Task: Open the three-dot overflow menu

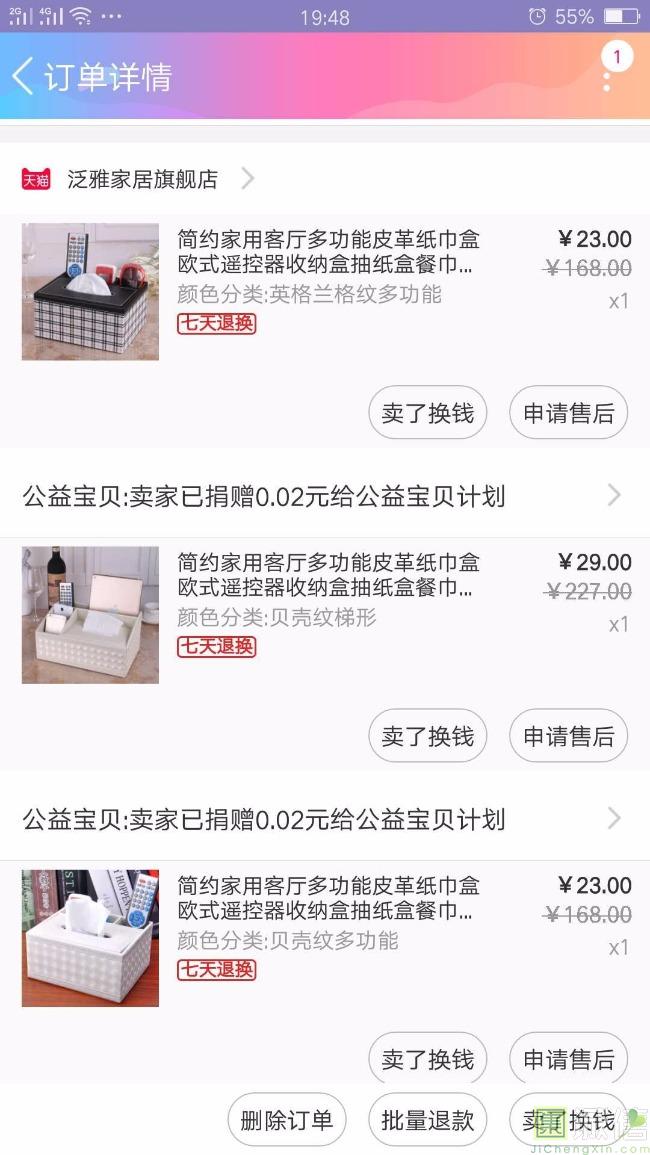Action: 607,76
